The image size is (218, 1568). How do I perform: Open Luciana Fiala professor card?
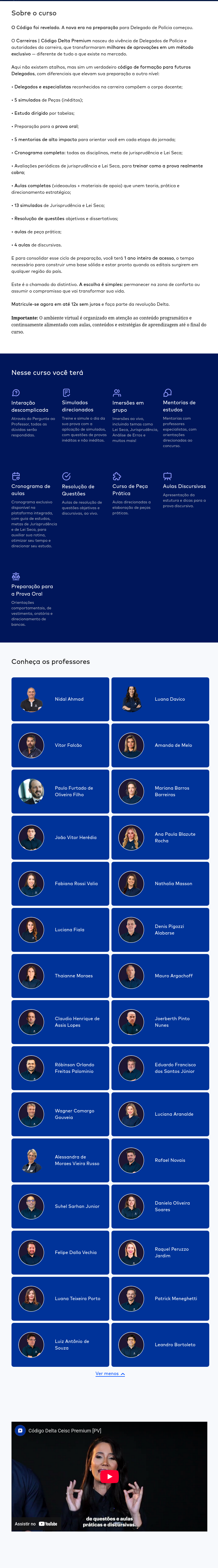(60, 930)
